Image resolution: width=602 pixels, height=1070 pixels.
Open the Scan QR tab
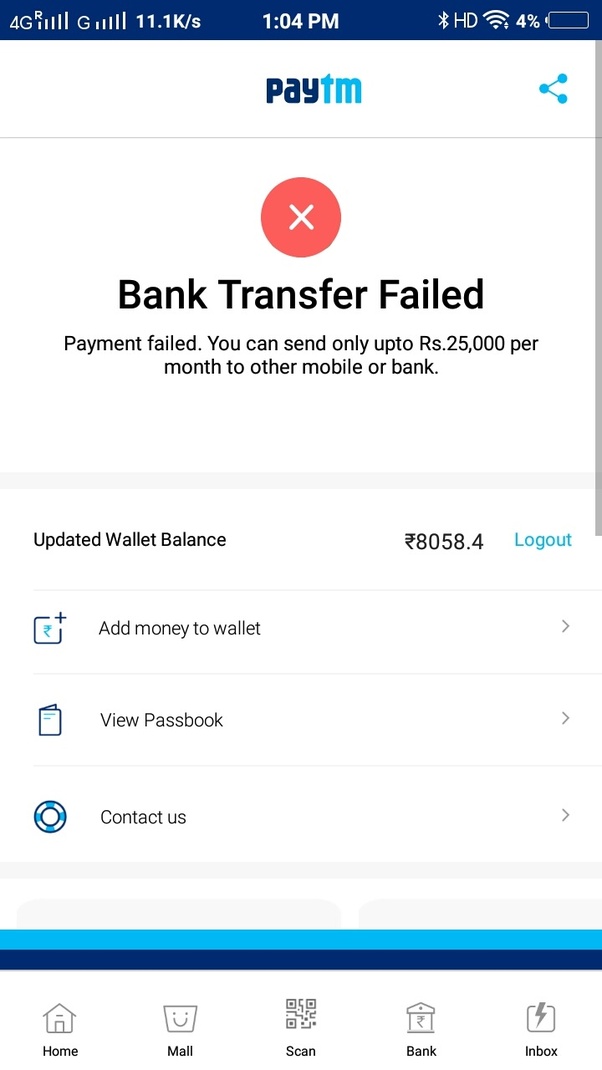point(300,1029)
